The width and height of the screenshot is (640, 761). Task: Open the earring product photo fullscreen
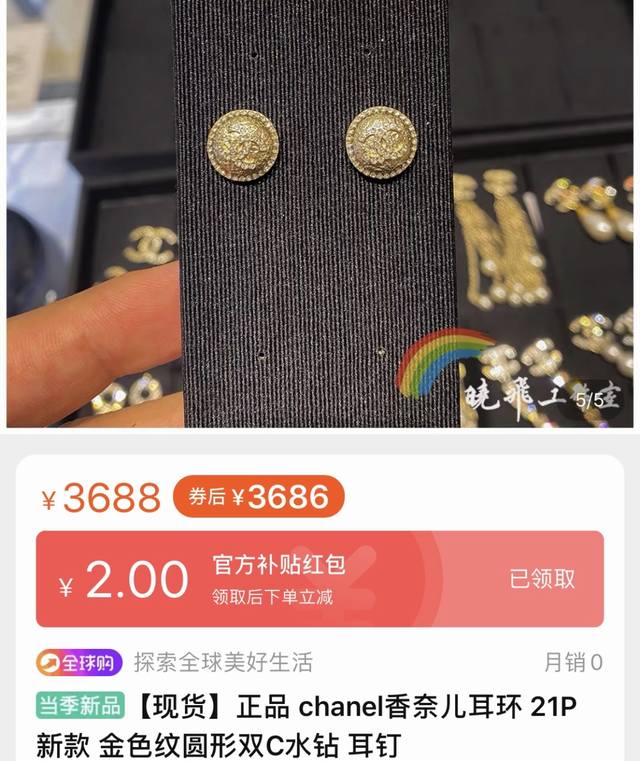pos(320,214)
